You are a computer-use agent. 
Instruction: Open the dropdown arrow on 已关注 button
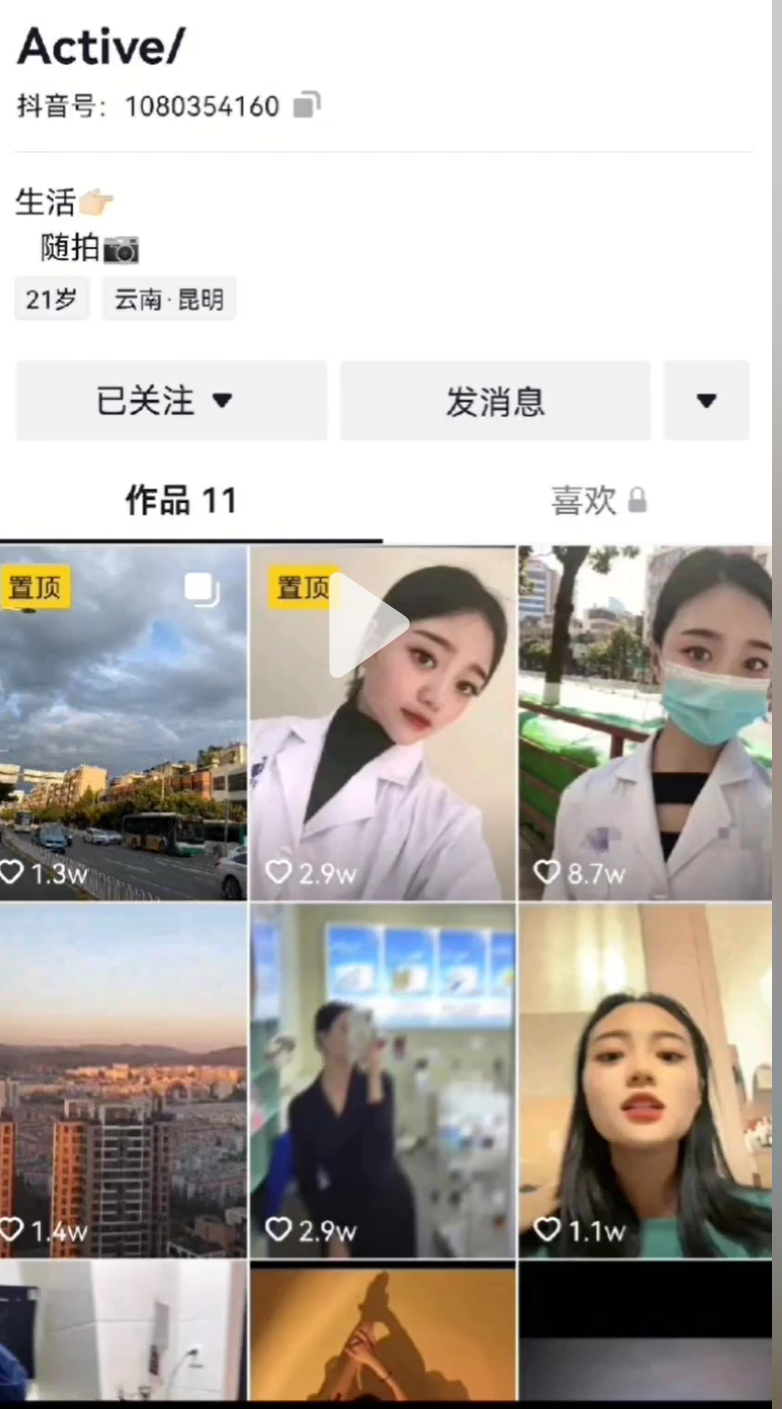click(x=224, y=400)
